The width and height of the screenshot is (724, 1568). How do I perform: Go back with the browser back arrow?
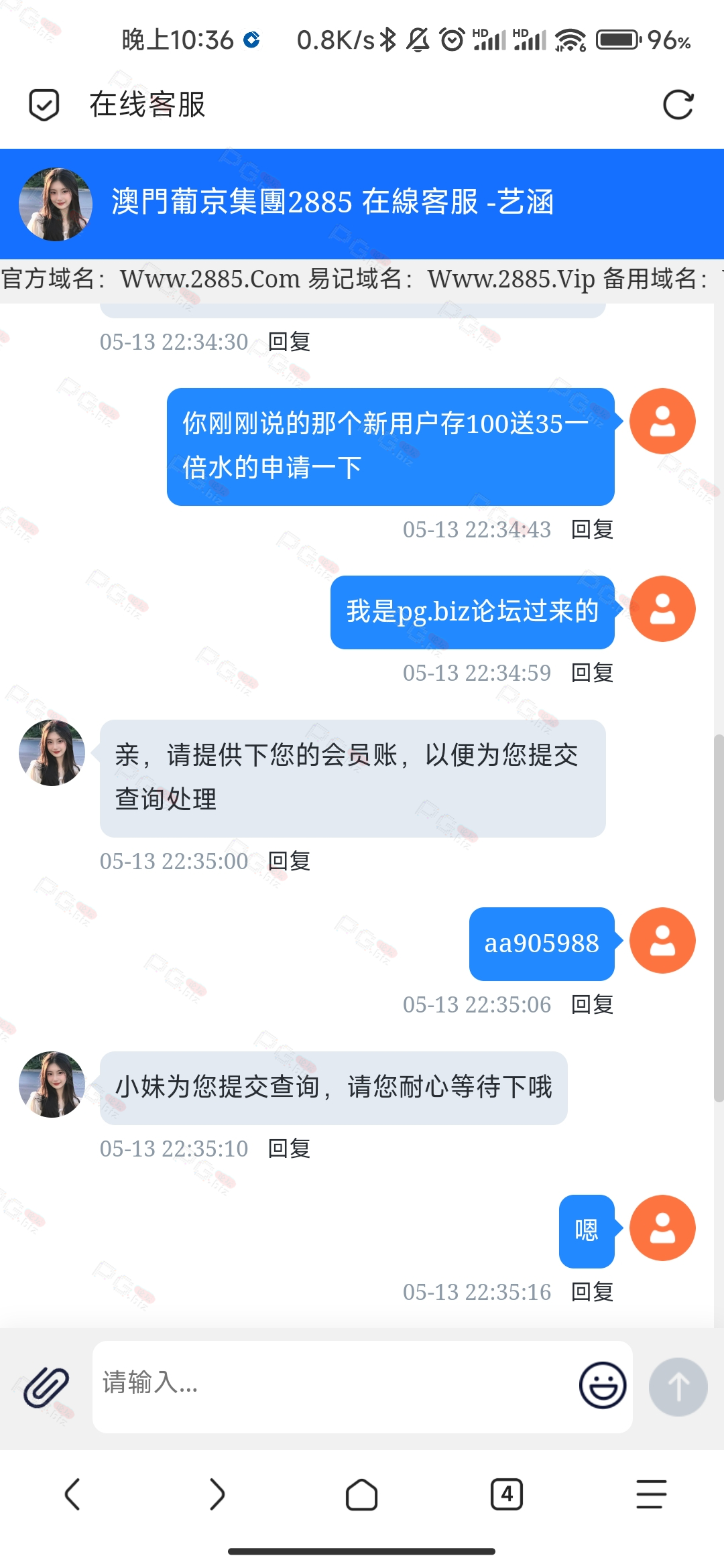click(72, 1494)
